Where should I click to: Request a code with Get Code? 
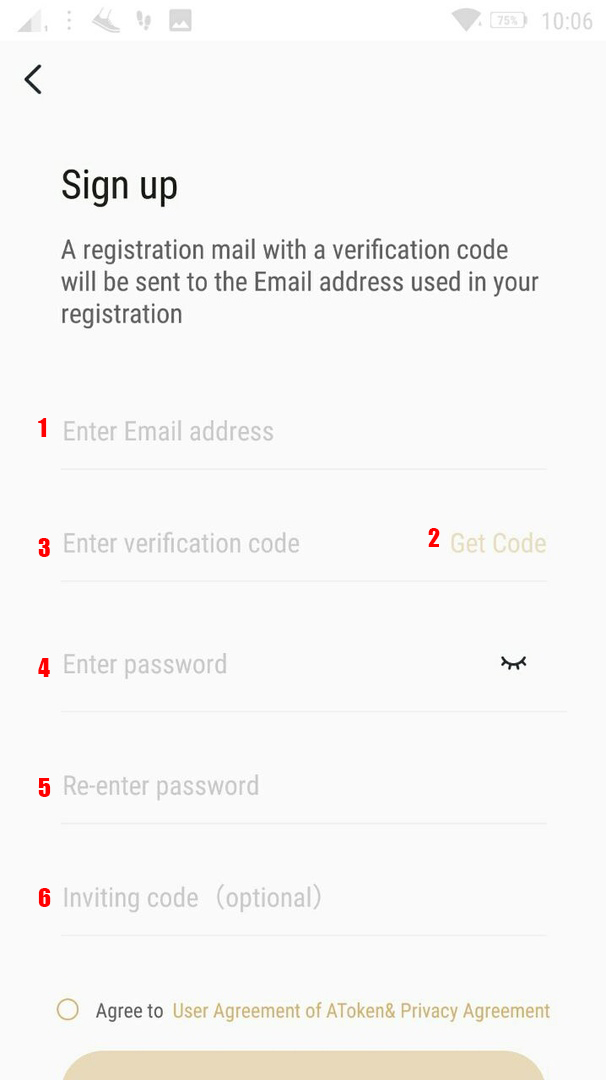click(497, 543)
